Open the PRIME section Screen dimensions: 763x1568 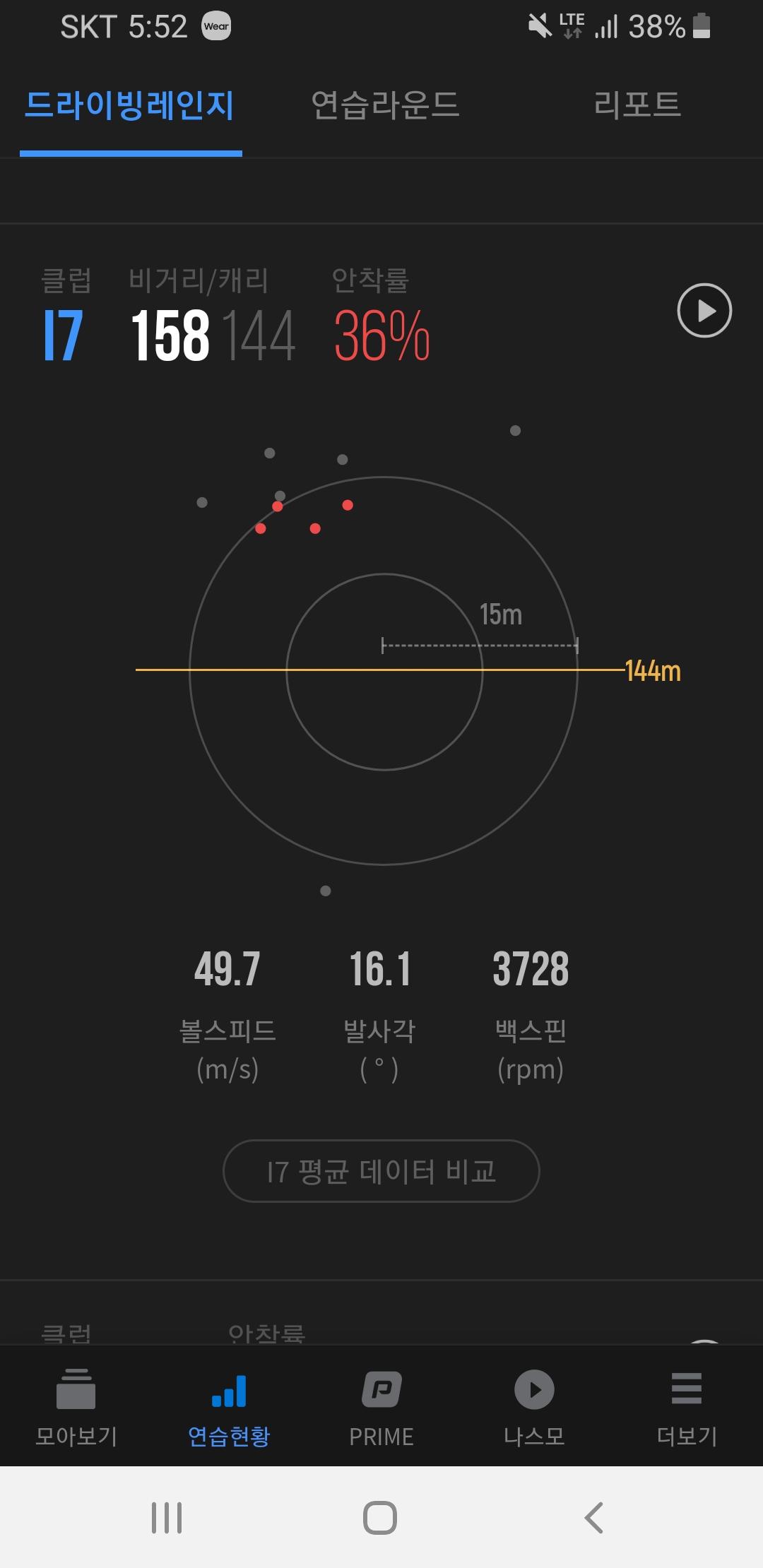tap(381, 1407)
